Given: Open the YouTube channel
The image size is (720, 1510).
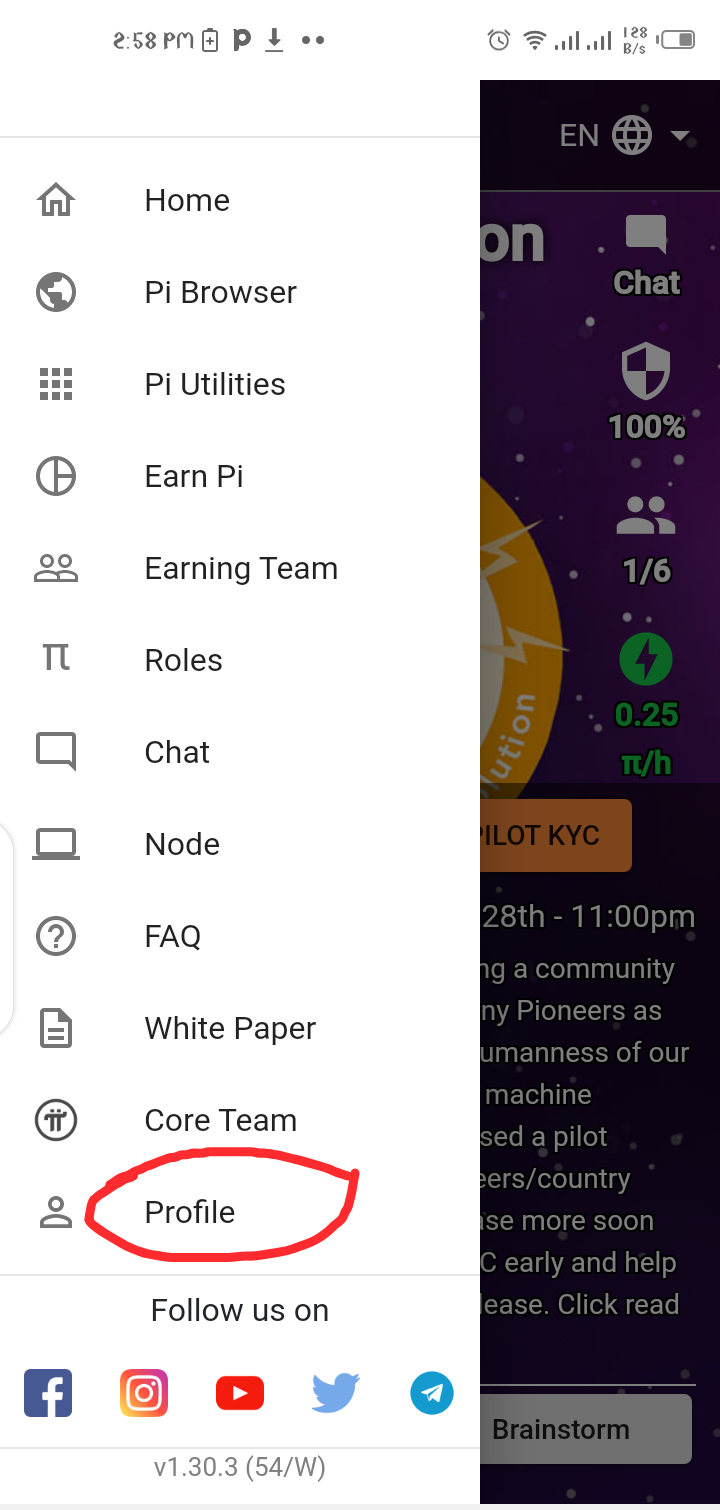Looking at the screenshot, I should tap(240, 1392).
